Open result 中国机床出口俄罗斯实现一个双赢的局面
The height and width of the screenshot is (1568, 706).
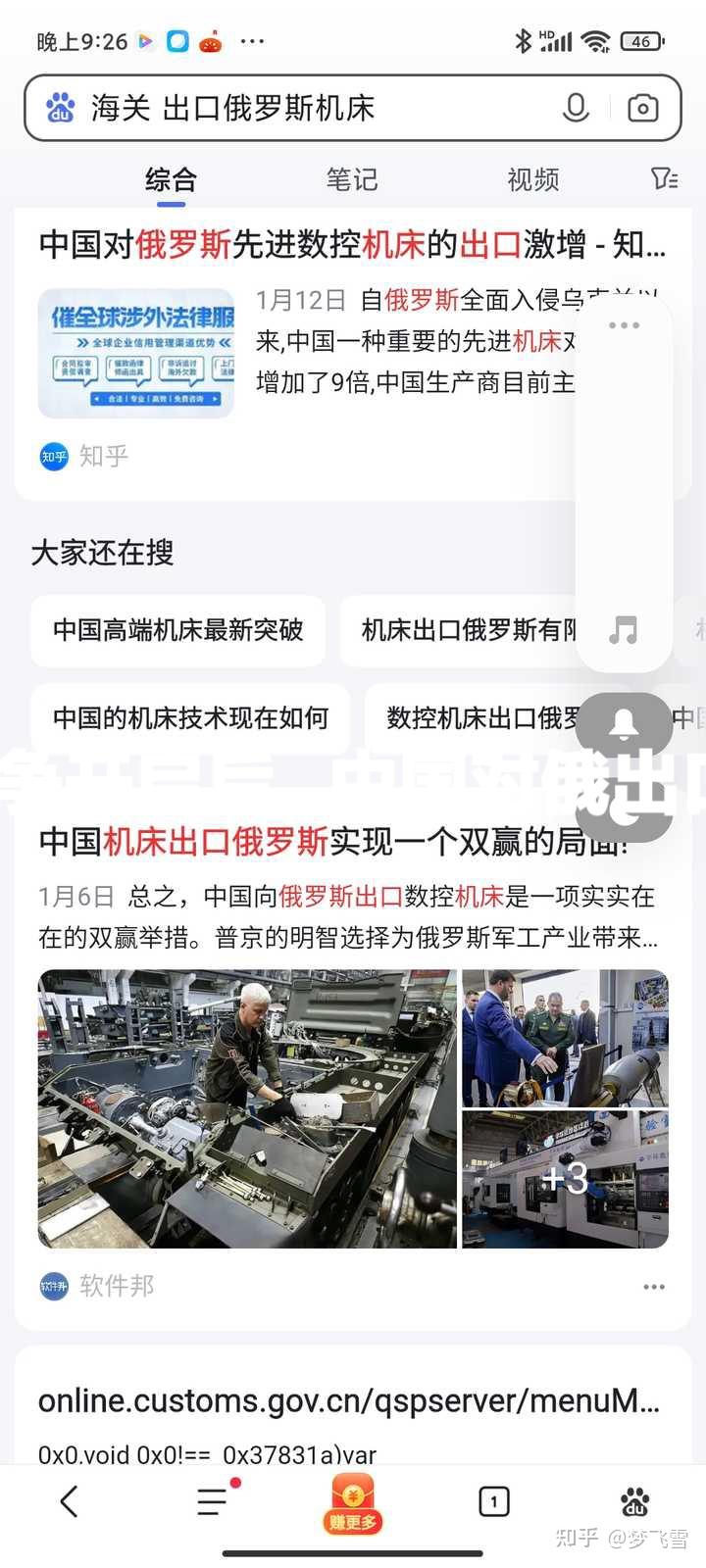coord(333,841)
